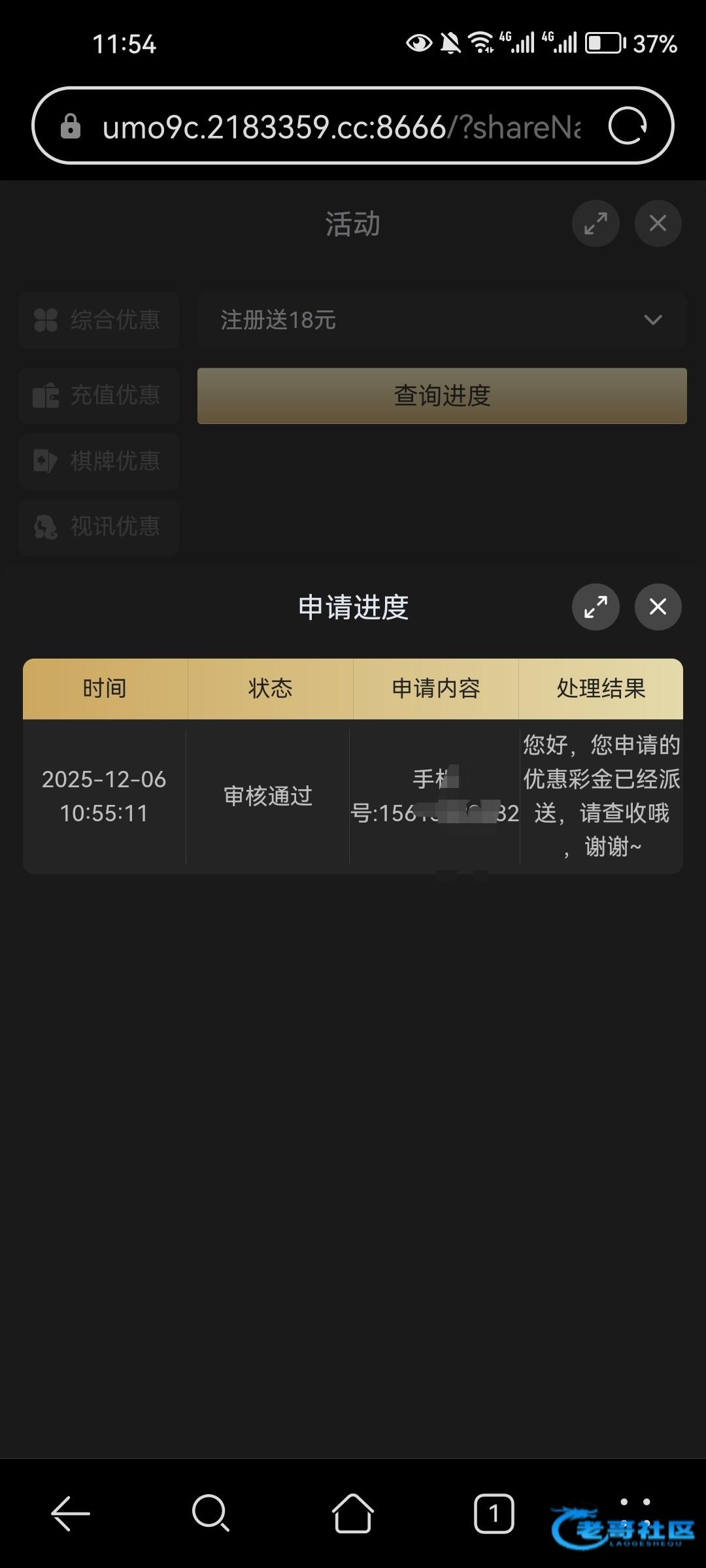Expand the 申请进度 panel to fullscreen
The width and height of the screenshot is (706, 1568).
pyautogui.click(x=596, y=607)
